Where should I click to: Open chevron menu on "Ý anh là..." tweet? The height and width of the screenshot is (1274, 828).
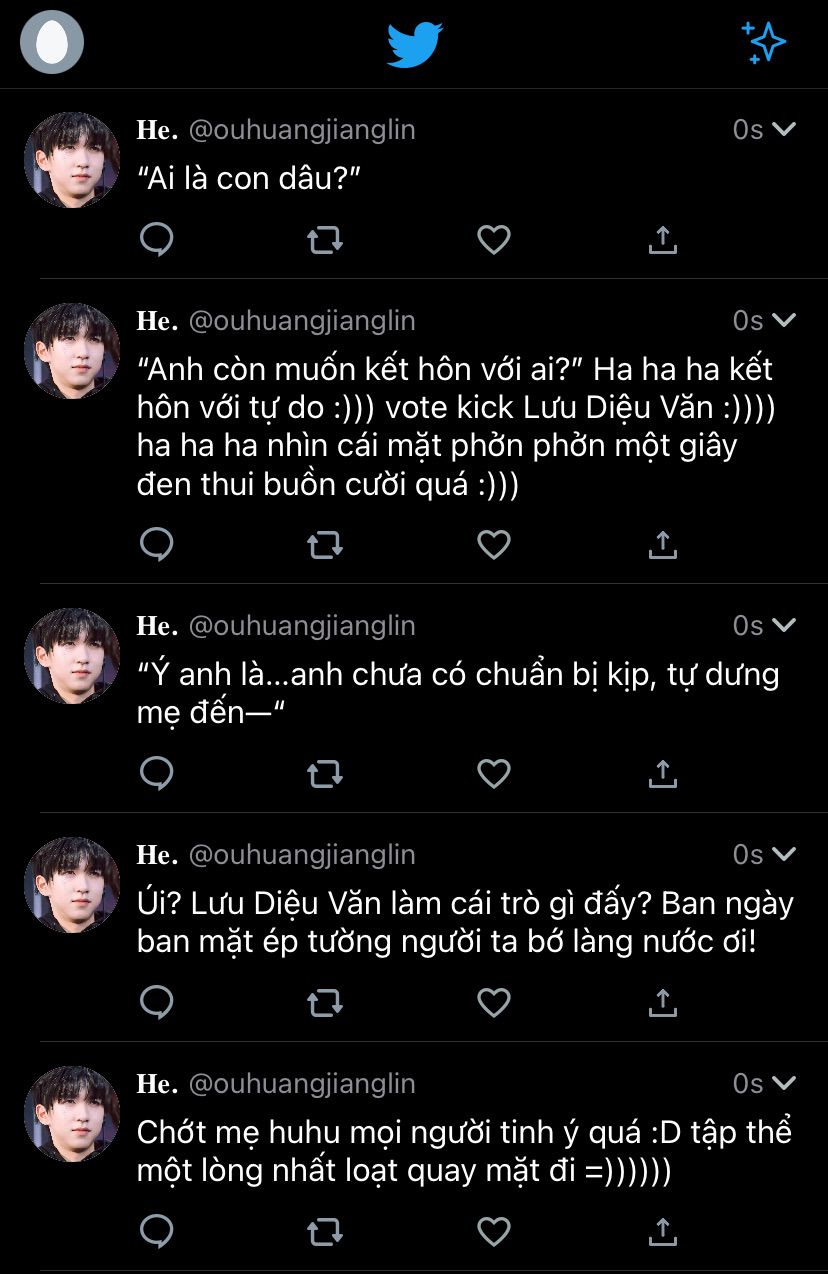(x=785, y=625)
